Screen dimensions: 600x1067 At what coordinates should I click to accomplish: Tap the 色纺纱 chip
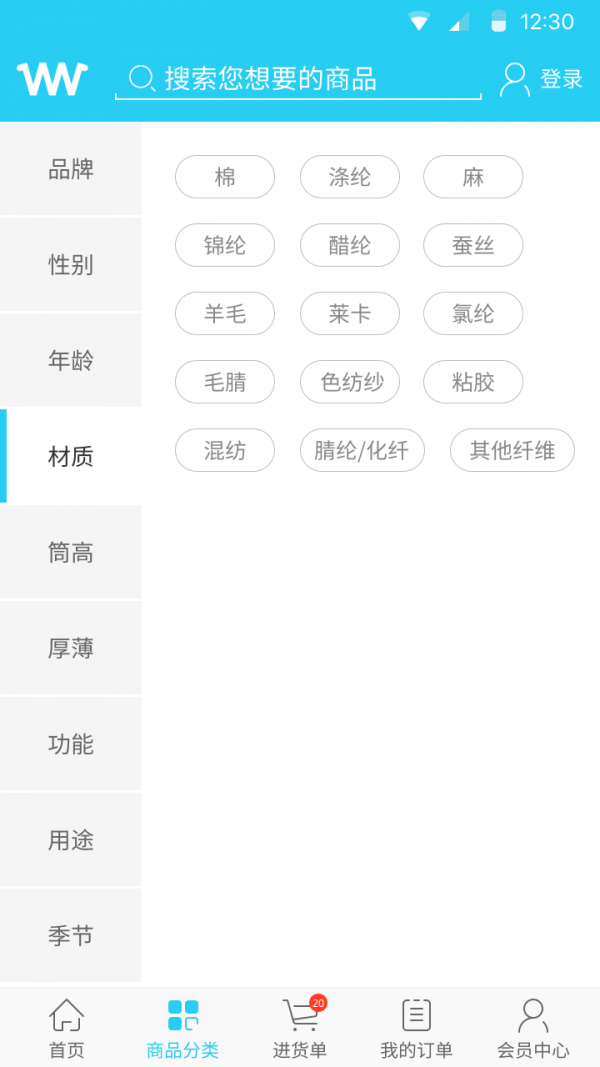(x=350, y=381)
